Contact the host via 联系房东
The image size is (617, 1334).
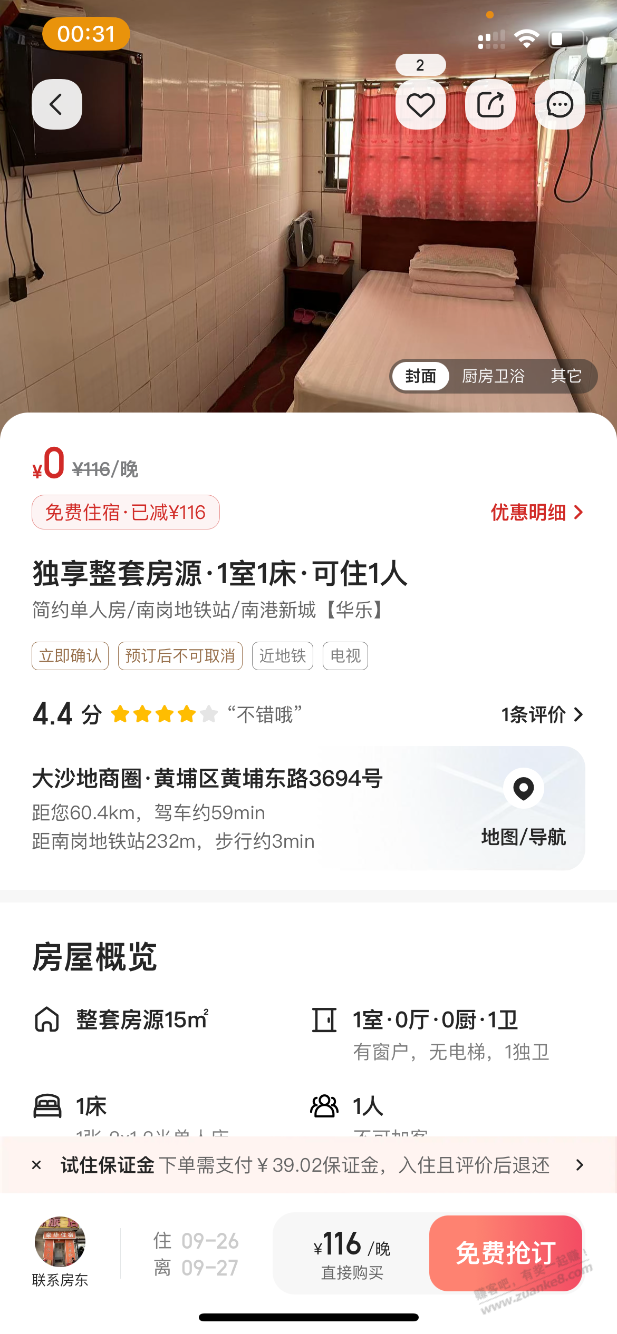click(60, 1252)
